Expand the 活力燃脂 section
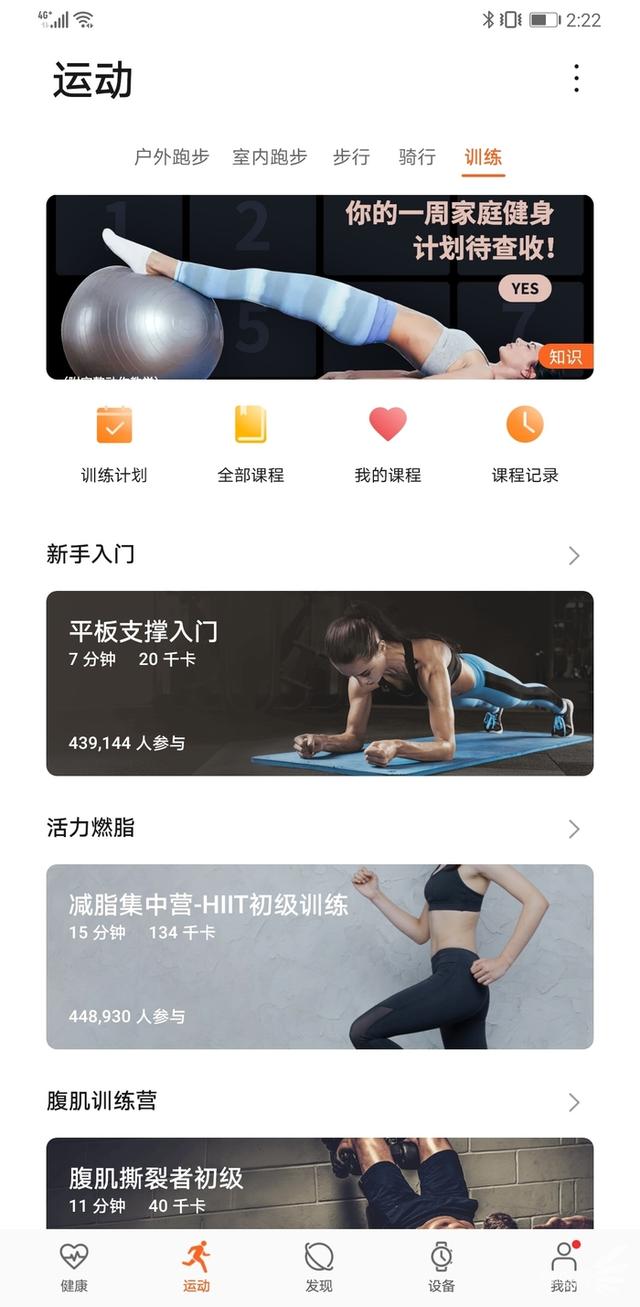Viewport: 640px width, 1307px height. [573, 828]
